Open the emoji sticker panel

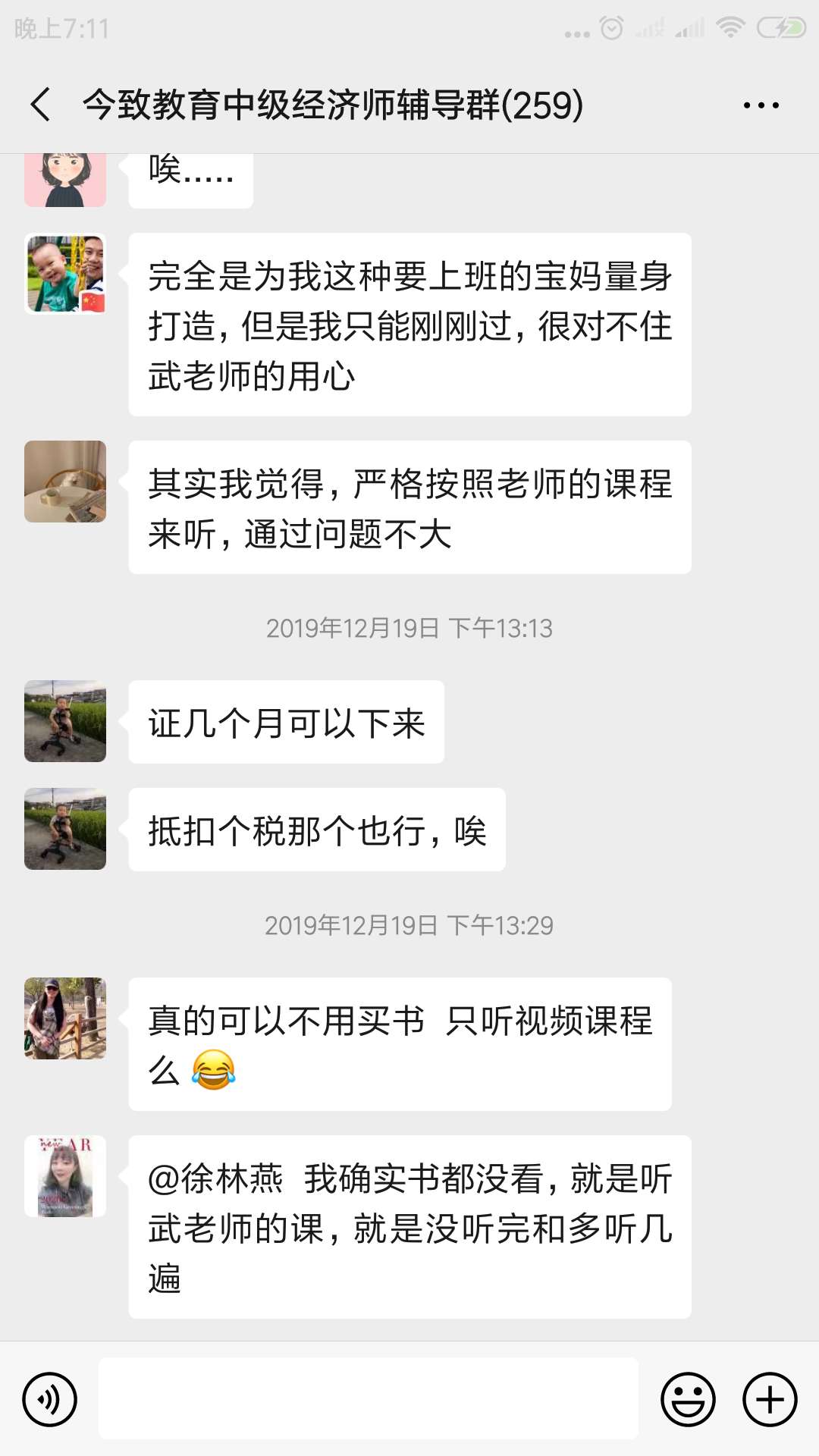point(689,1399)
